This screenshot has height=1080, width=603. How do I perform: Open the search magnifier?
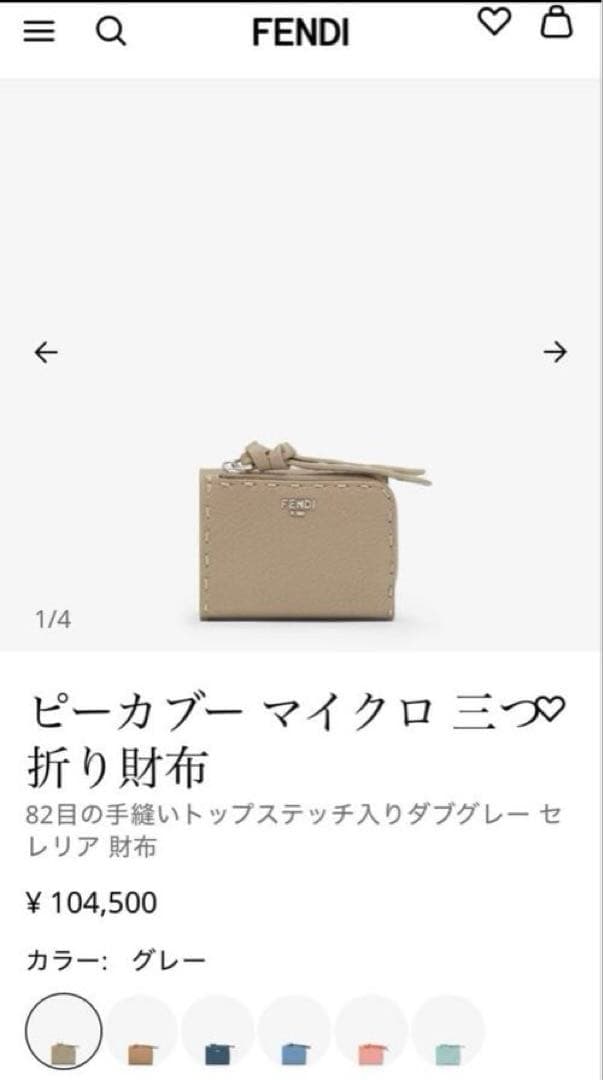point(110,32)
